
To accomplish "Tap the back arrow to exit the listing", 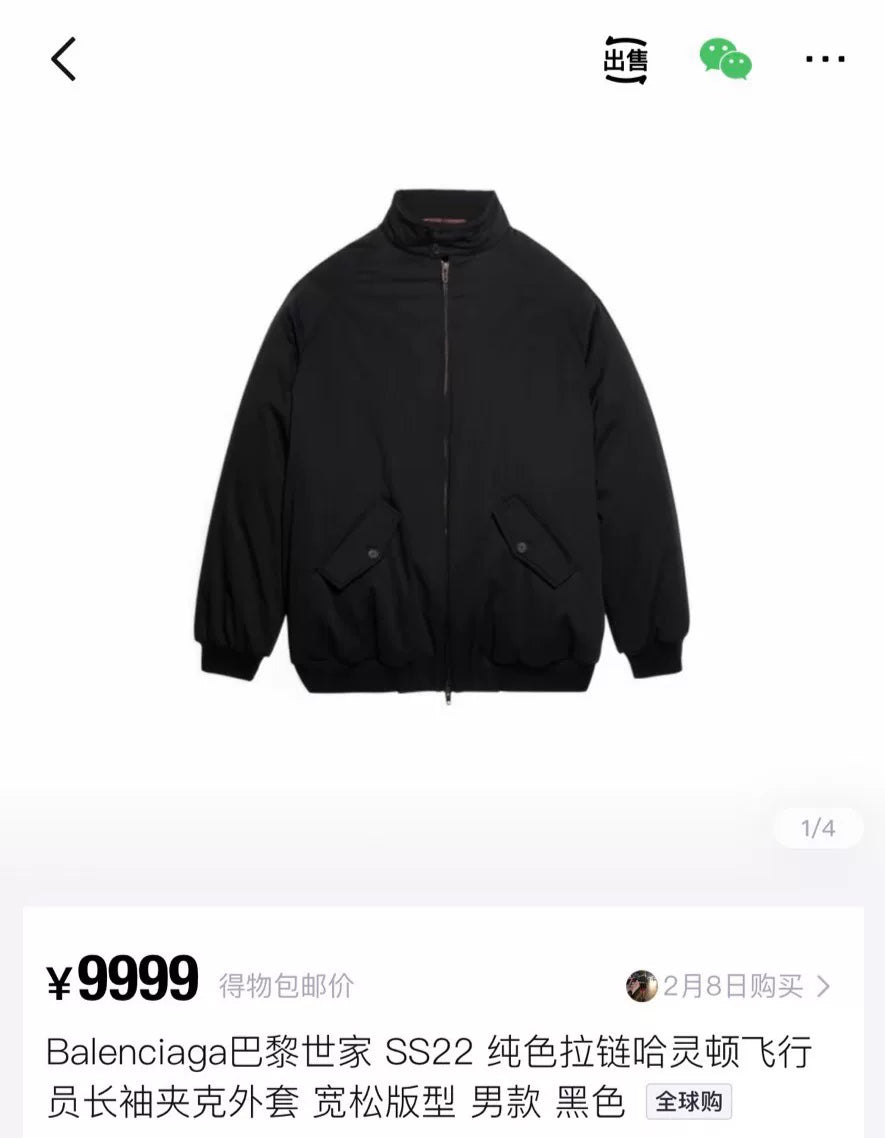I will click(62, 60).
